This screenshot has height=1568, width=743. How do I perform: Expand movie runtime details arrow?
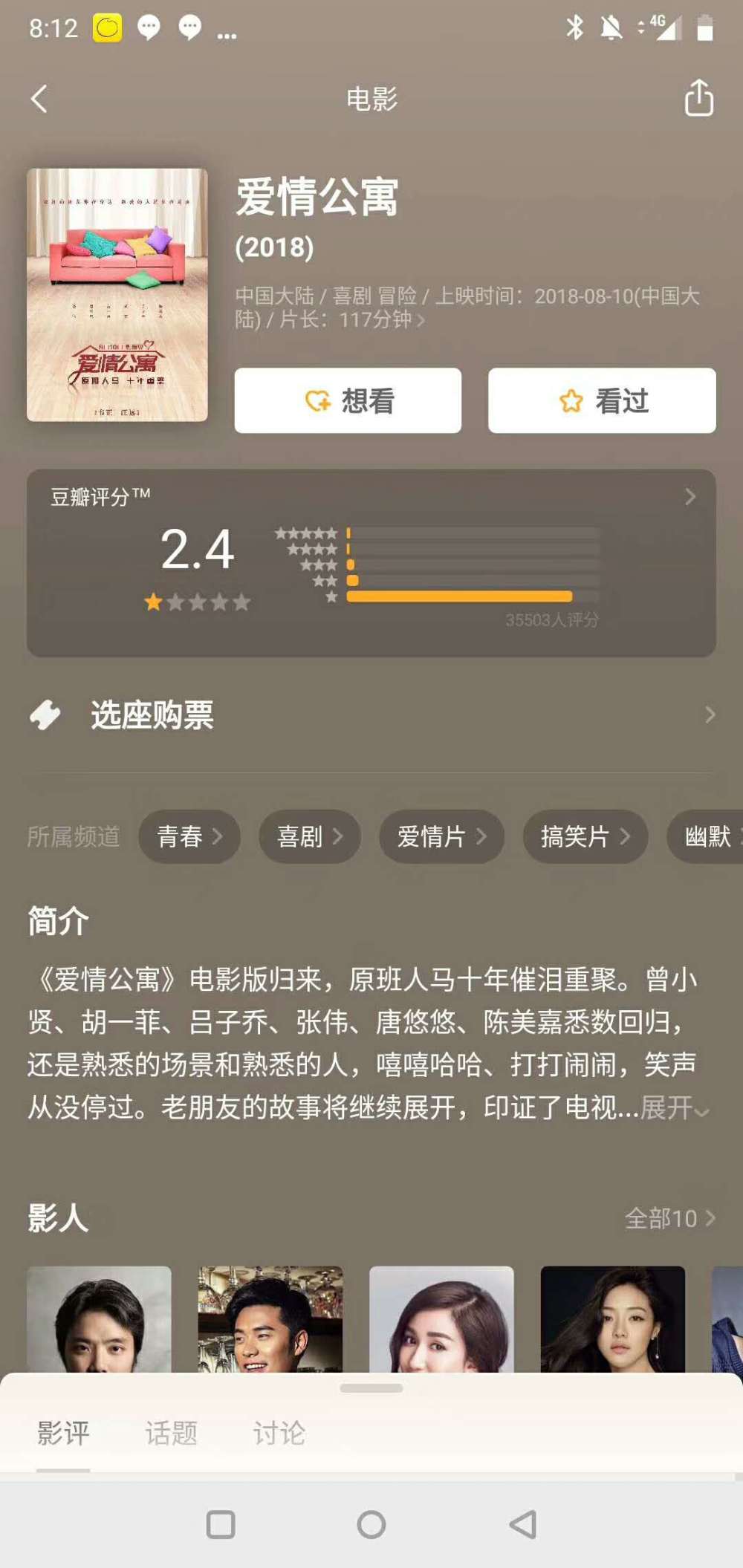coord(420,321)
